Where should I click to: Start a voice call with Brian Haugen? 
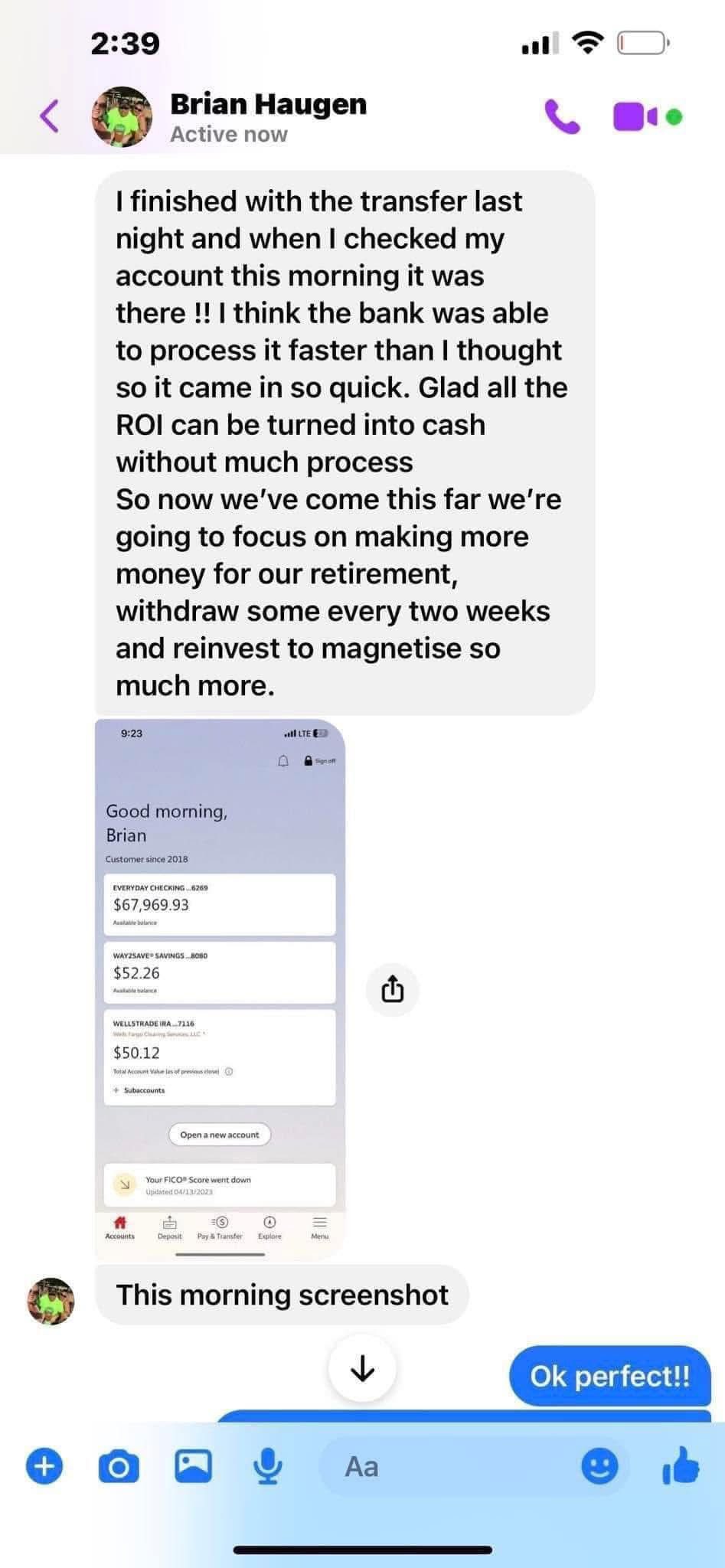(563, 116)
